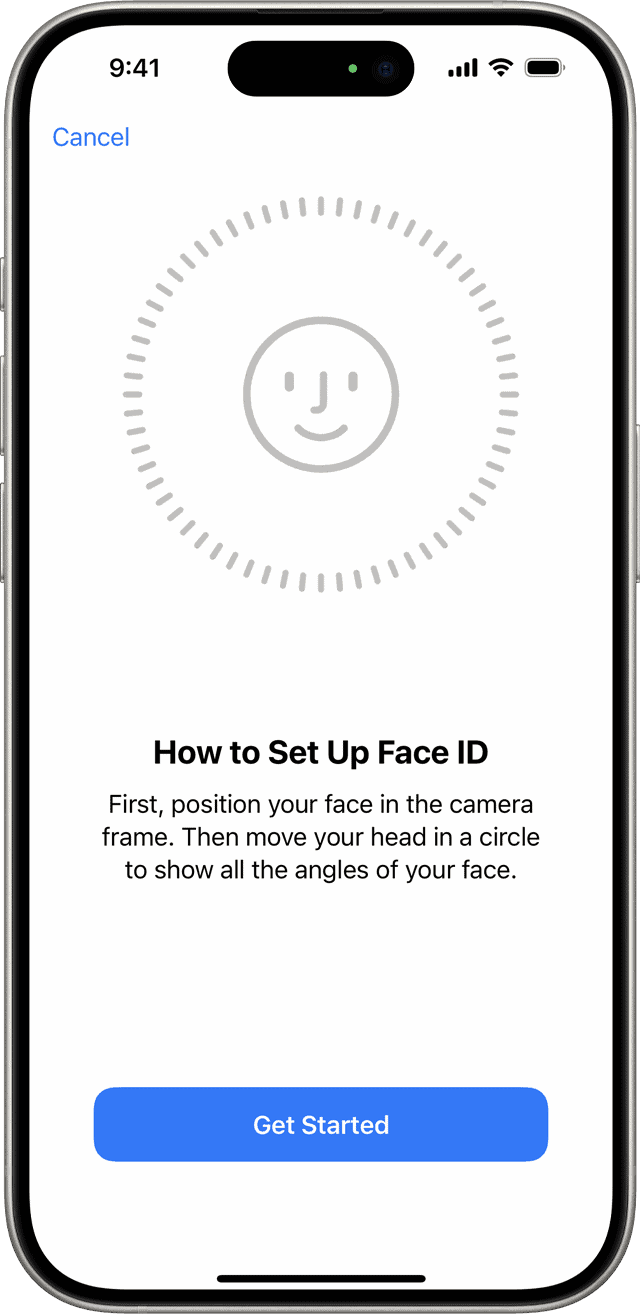
Task: Cancel the Face ID setup
Action: 91,137
